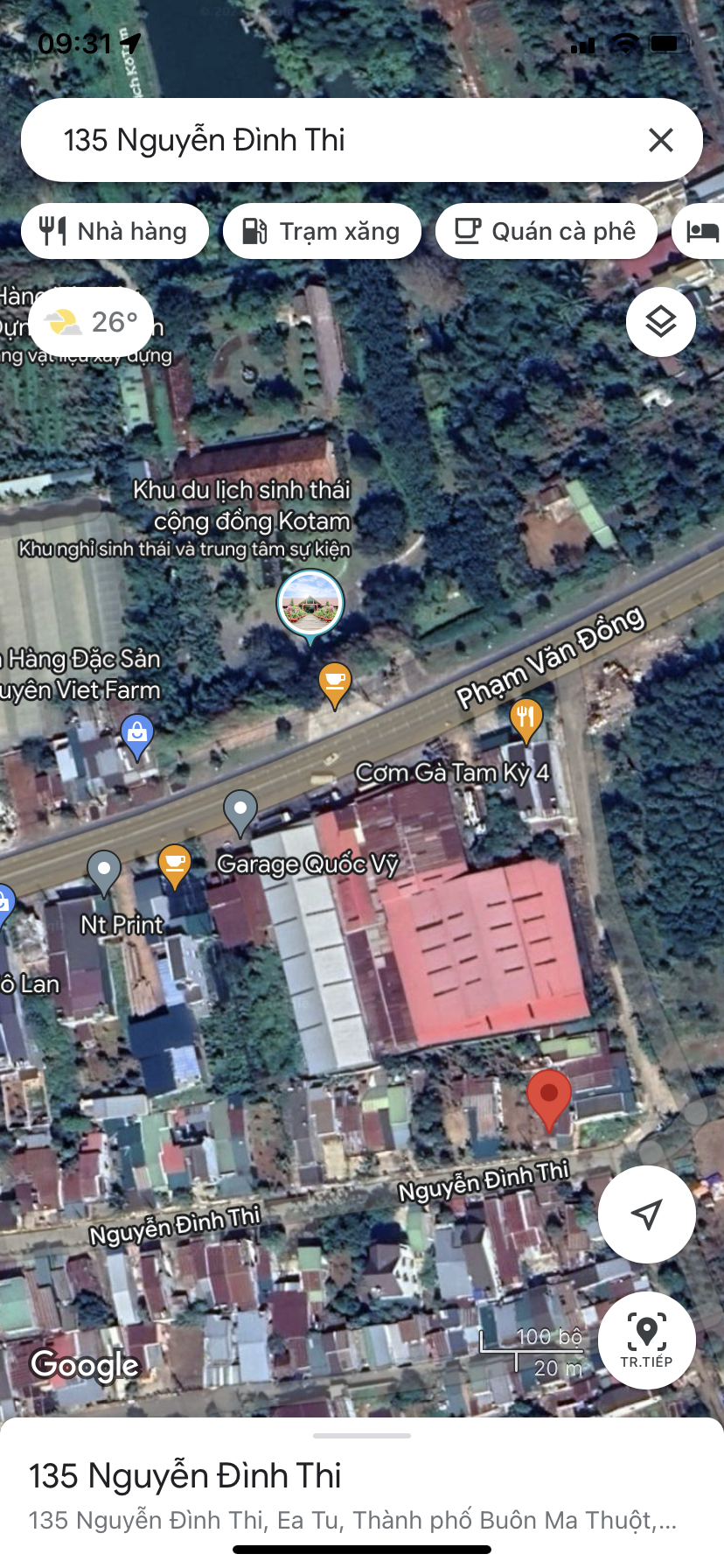Open the Cơm Gà Tam Kỳ 4 pin
724x1568 pixels.
click(526, 719)
